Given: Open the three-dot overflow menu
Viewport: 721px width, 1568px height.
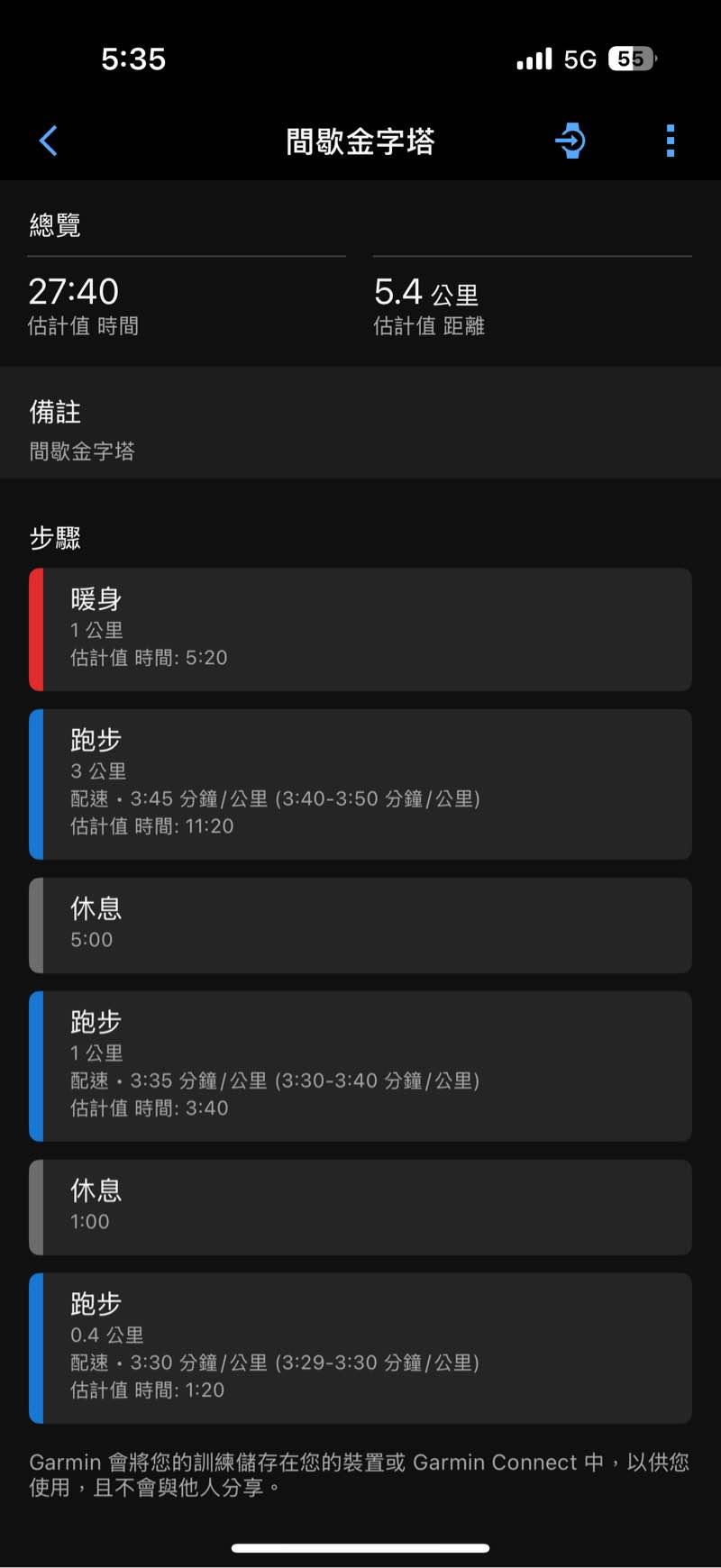Looking at the screenshot, I should pyautogui.click(x=670, y=141).
